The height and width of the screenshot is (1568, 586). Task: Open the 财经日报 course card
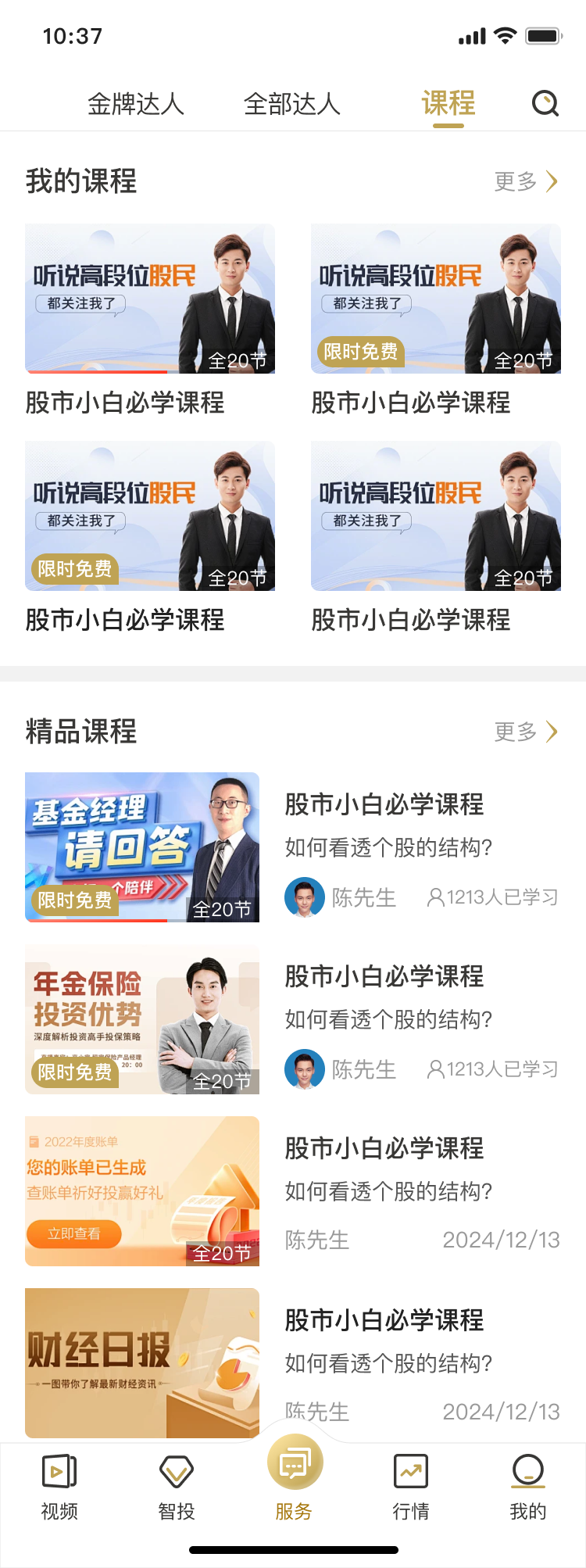[142, 1363]
